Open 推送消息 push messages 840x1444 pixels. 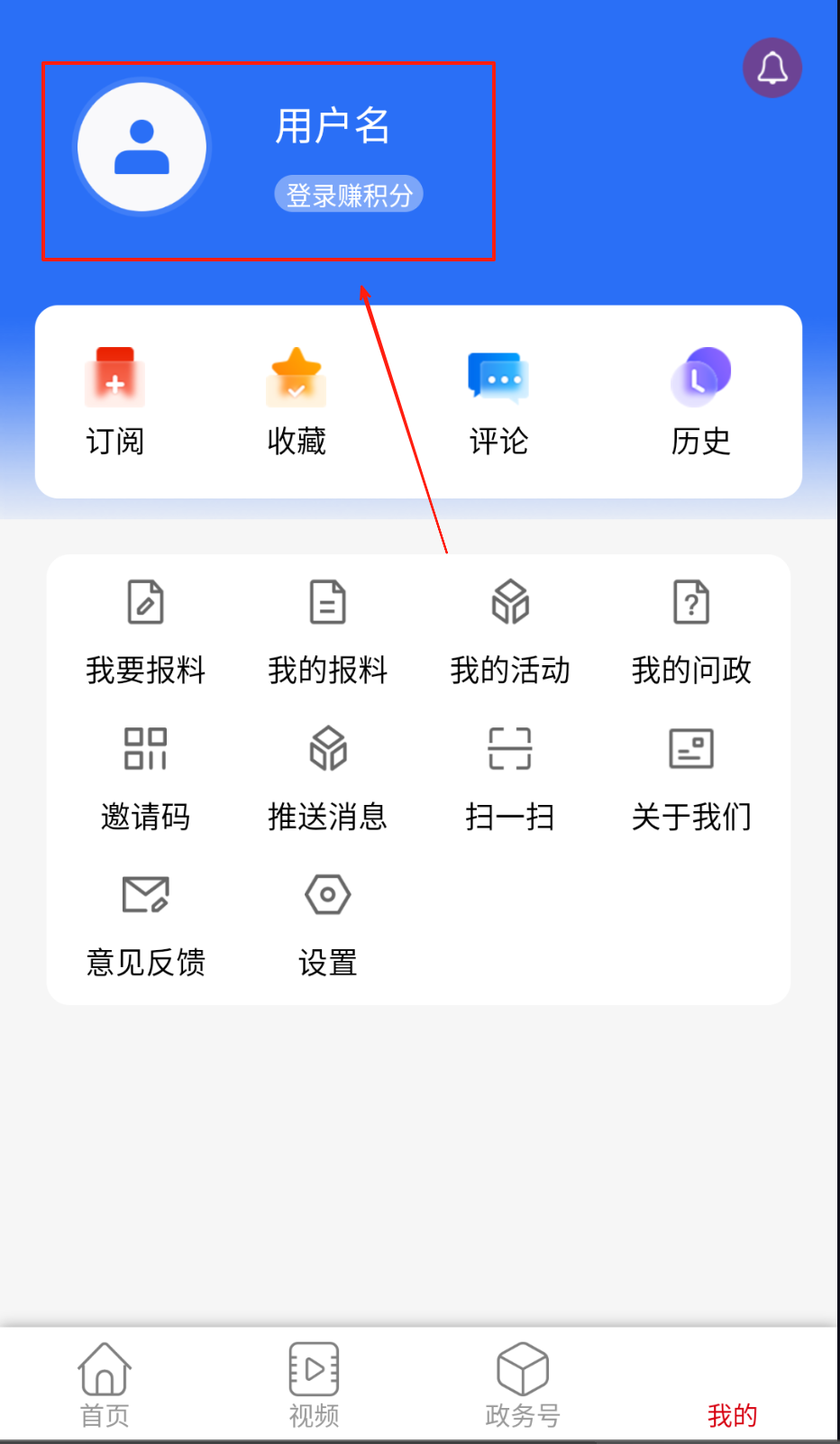pyautogui.click(x=327, y=779)
